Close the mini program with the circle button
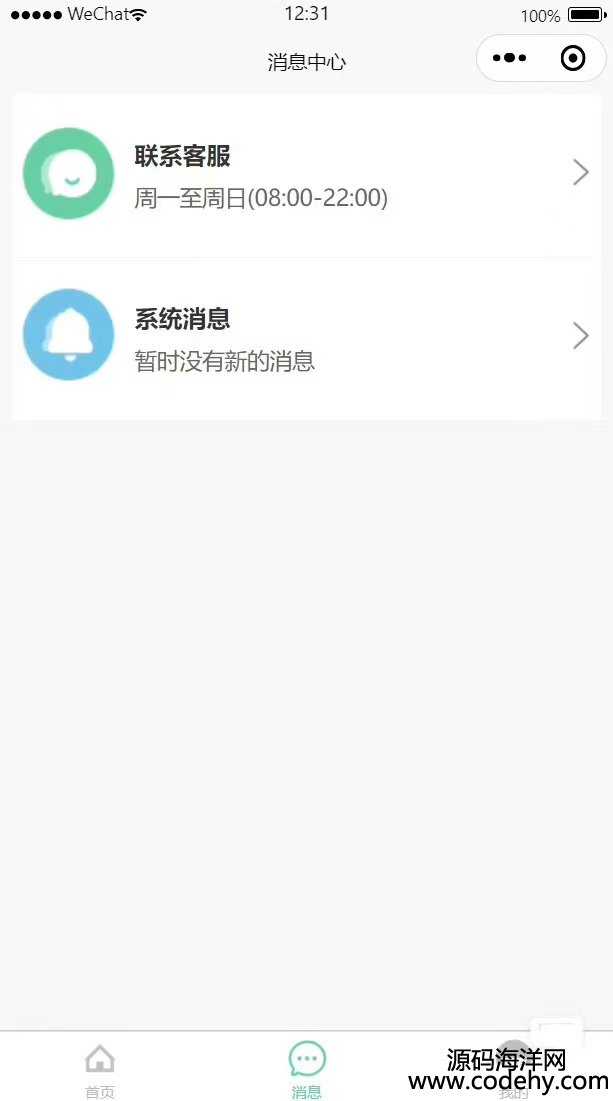613x1101 pixels. pyautogui.click(x=573, y=59)
